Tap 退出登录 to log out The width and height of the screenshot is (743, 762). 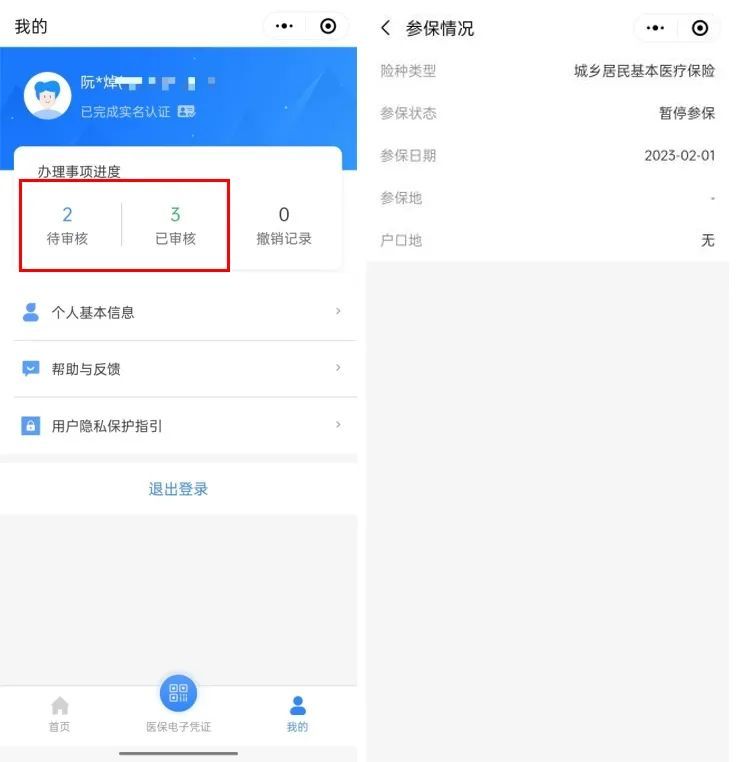[178, 489]
